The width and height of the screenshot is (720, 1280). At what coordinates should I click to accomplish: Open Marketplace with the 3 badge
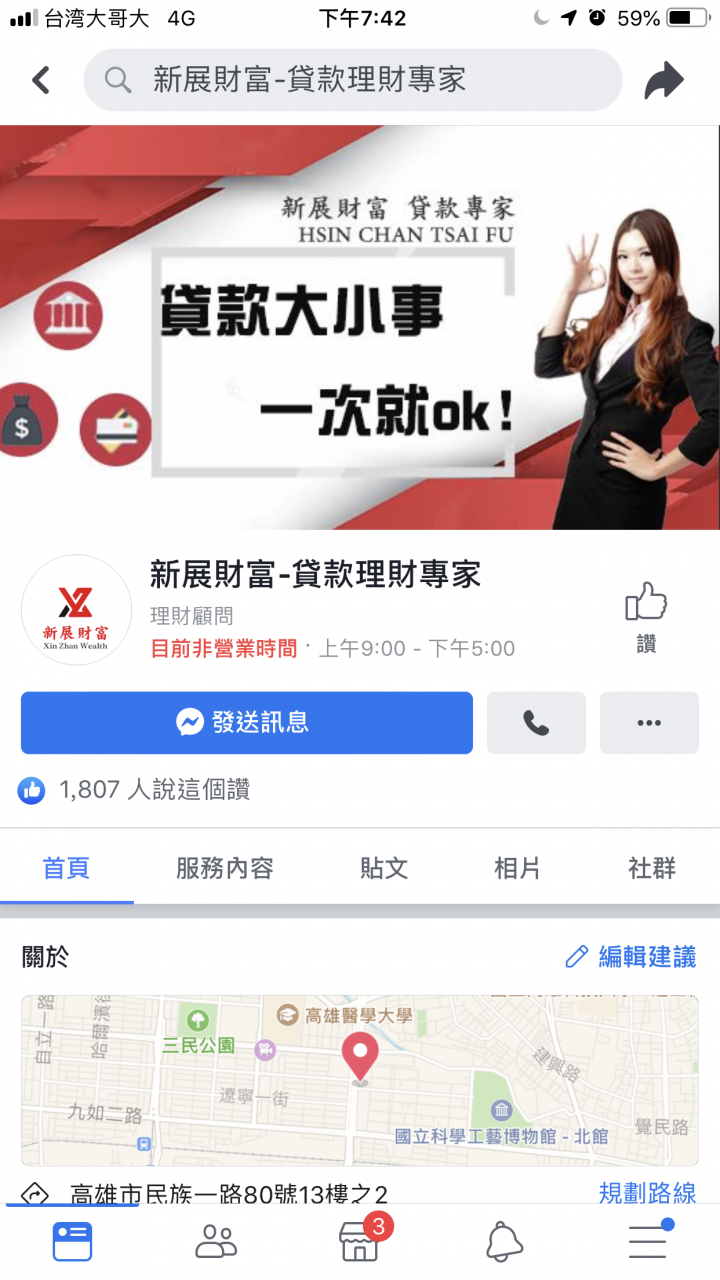[x=360, y=1241]
